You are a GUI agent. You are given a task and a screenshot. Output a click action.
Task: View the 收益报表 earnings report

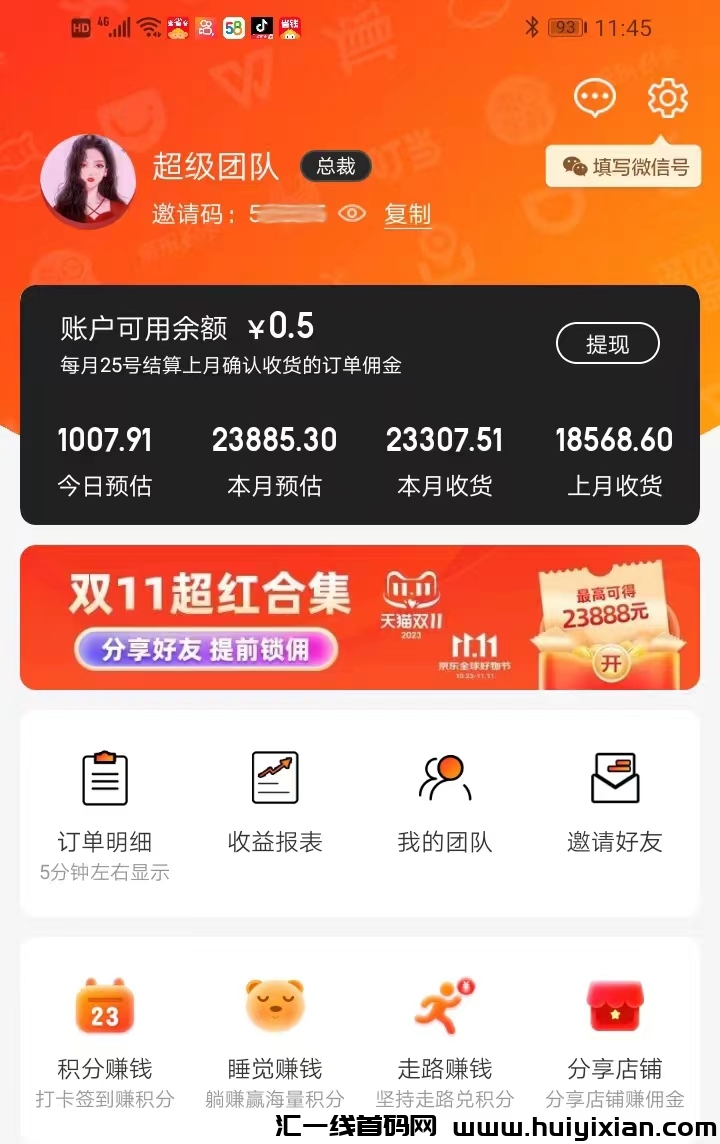[275, 800]
